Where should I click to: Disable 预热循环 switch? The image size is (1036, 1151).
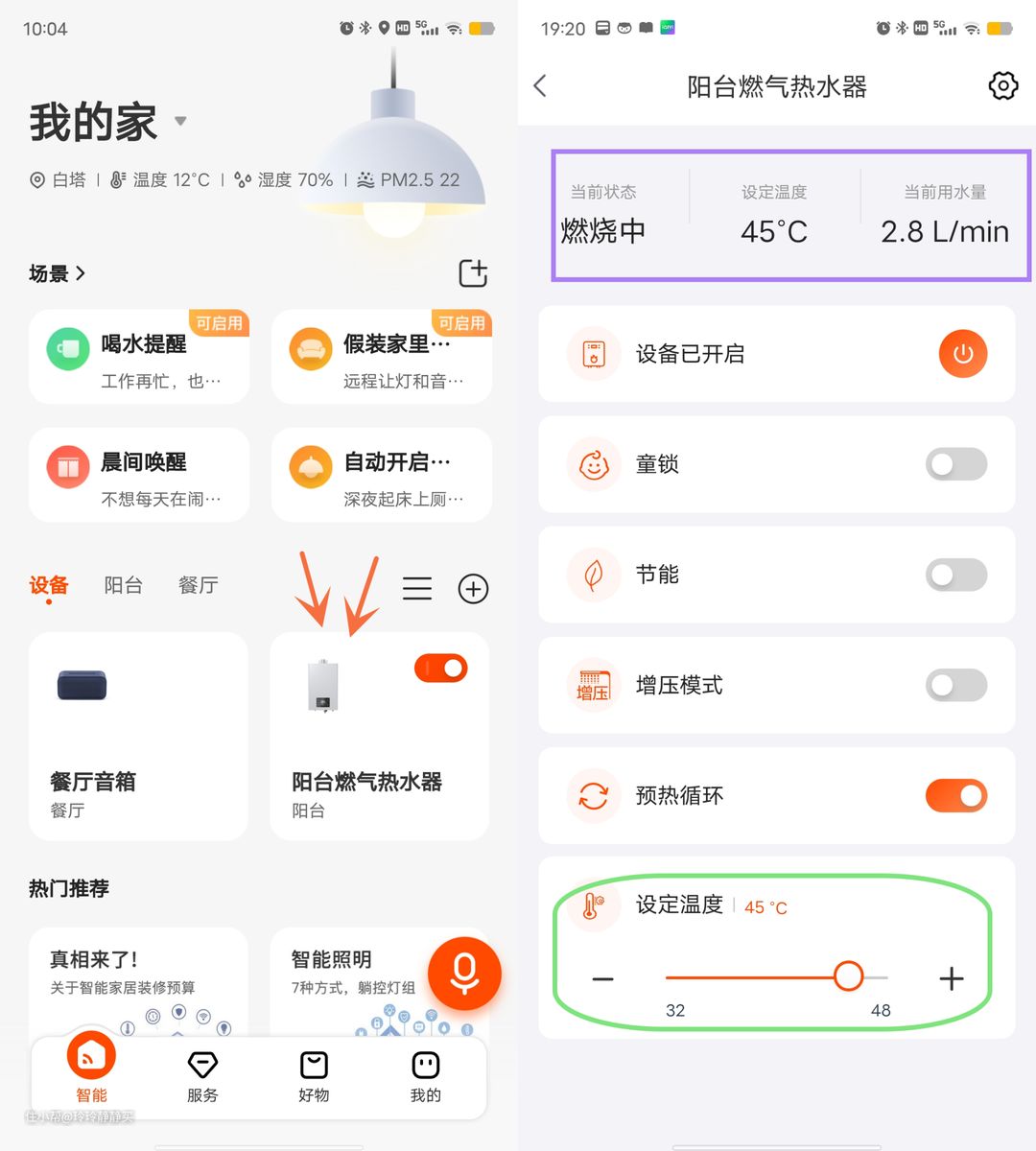[955, 795]
